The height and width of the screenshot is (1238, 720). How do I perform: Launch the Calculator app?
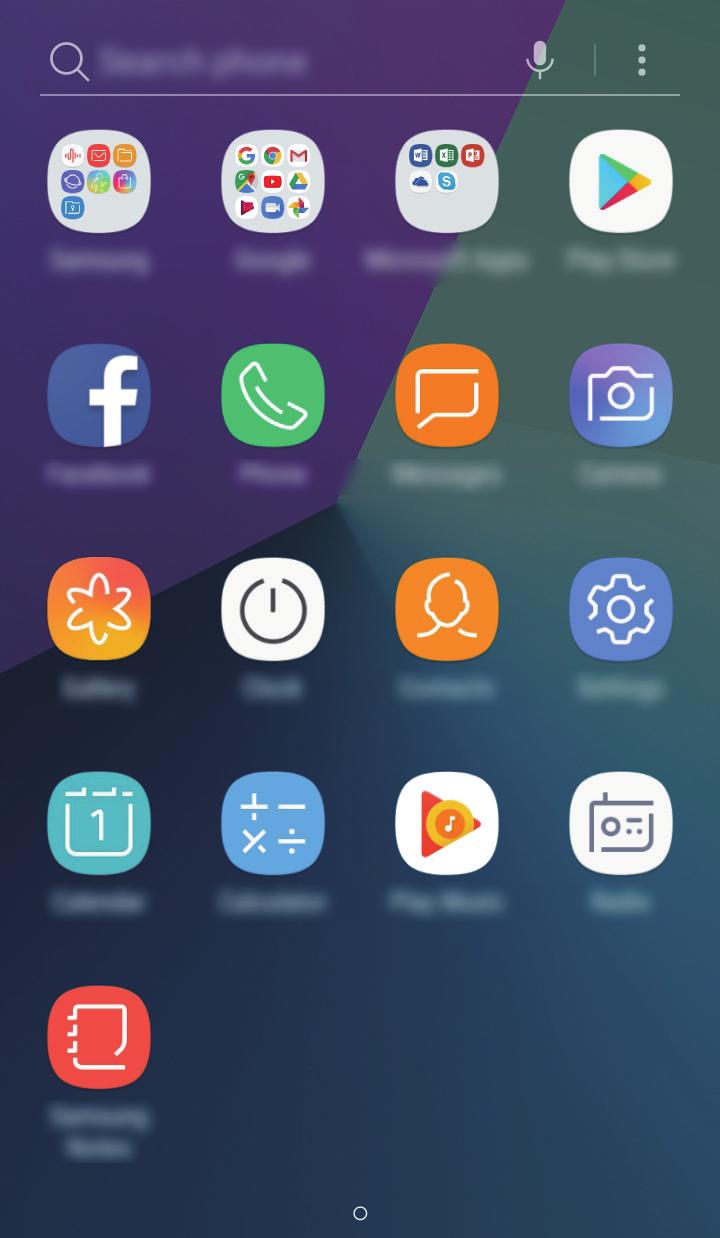273,823
